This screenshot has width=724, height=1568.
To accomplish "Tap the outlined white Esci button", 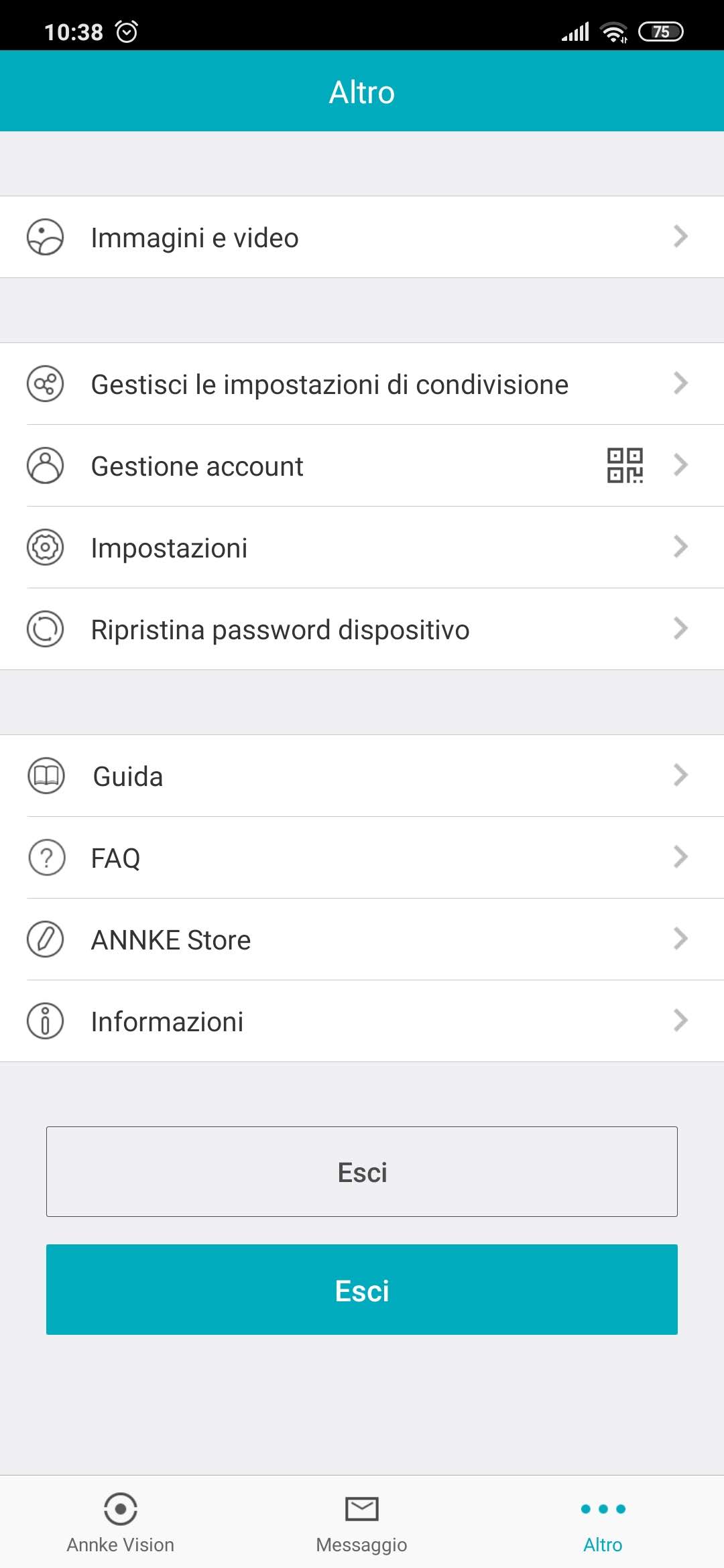I will point(362,1171).
